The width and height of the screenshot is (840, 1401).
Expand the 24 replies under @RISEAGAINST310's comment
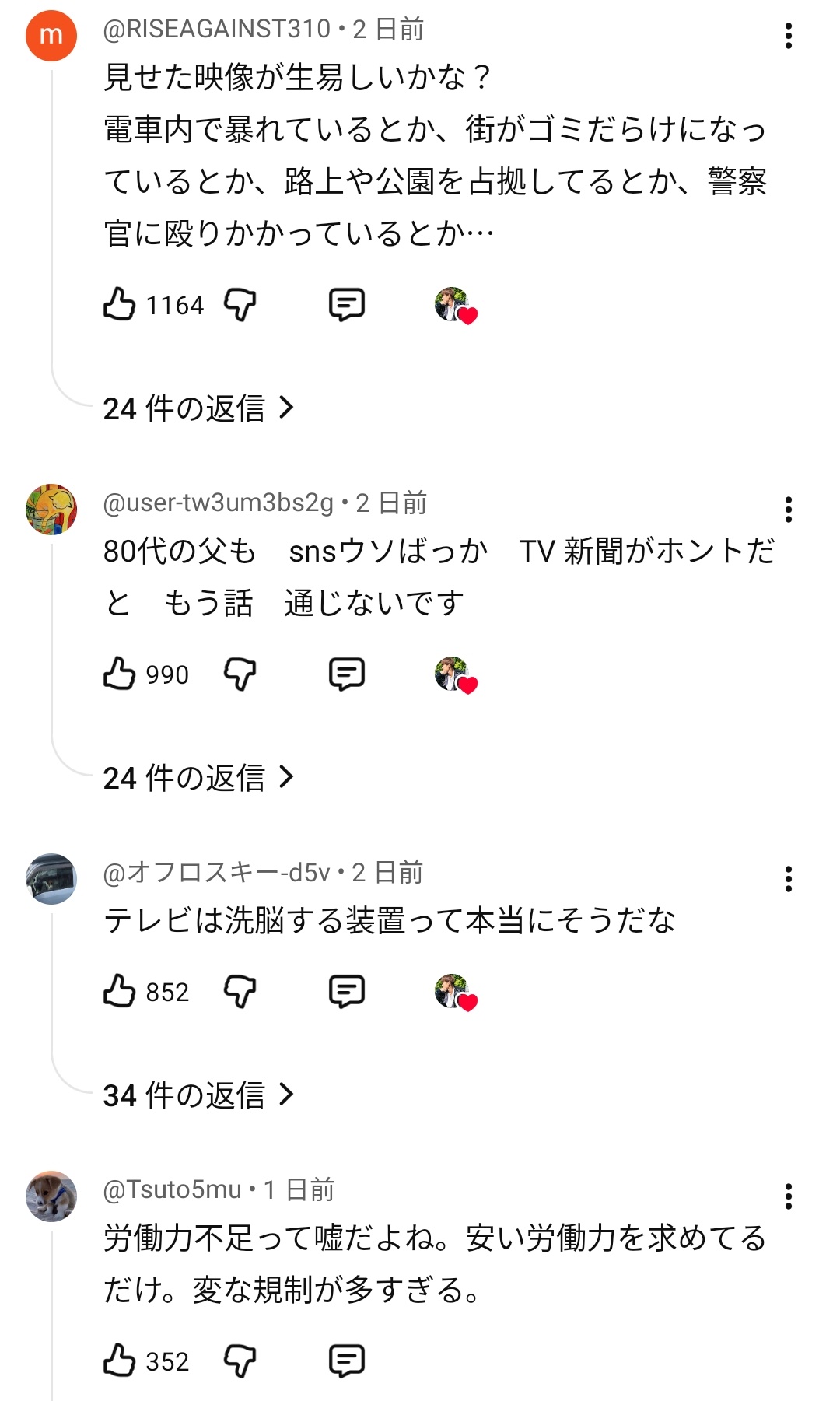[199, 408]
